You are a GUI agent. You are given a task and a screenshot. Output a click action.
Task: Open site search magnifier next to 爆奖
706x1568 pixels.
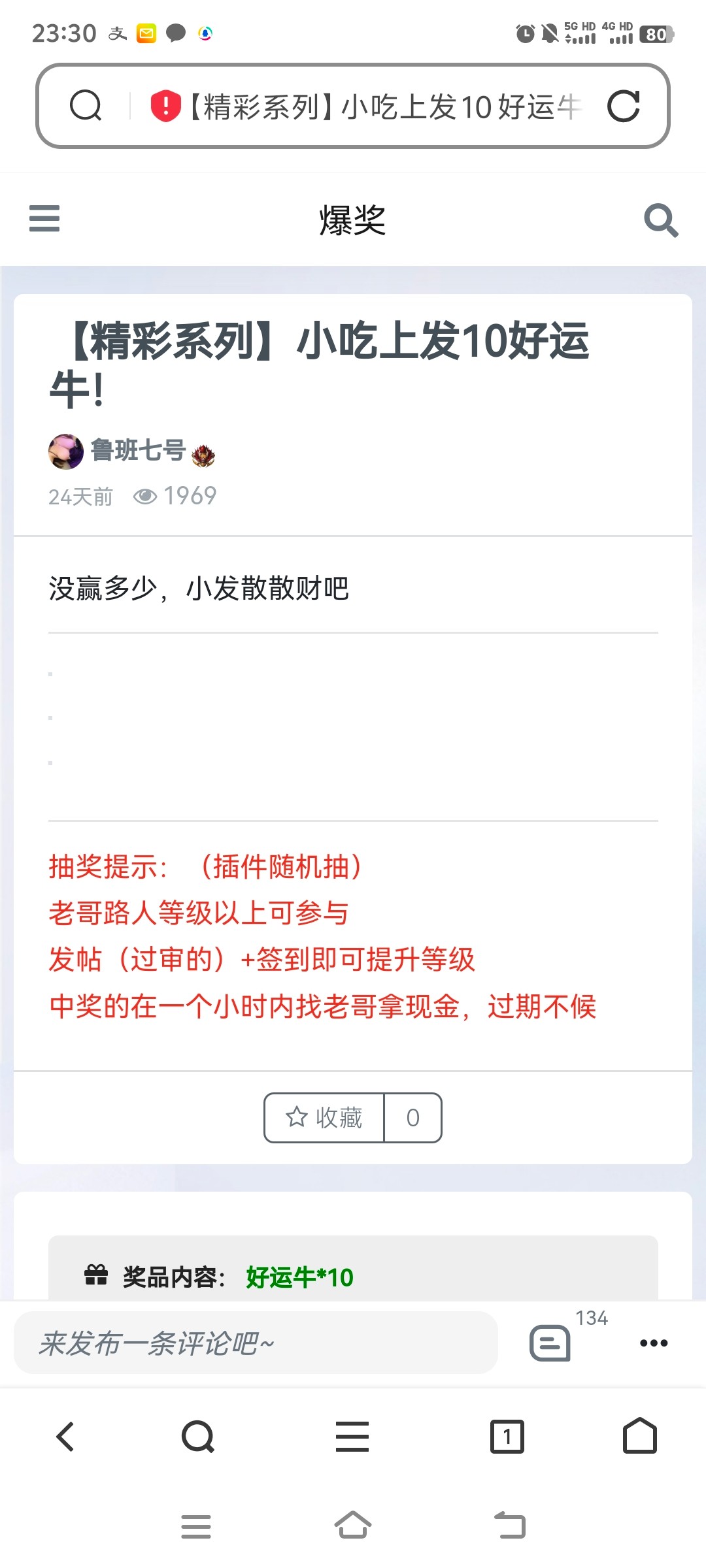point(661,220)
